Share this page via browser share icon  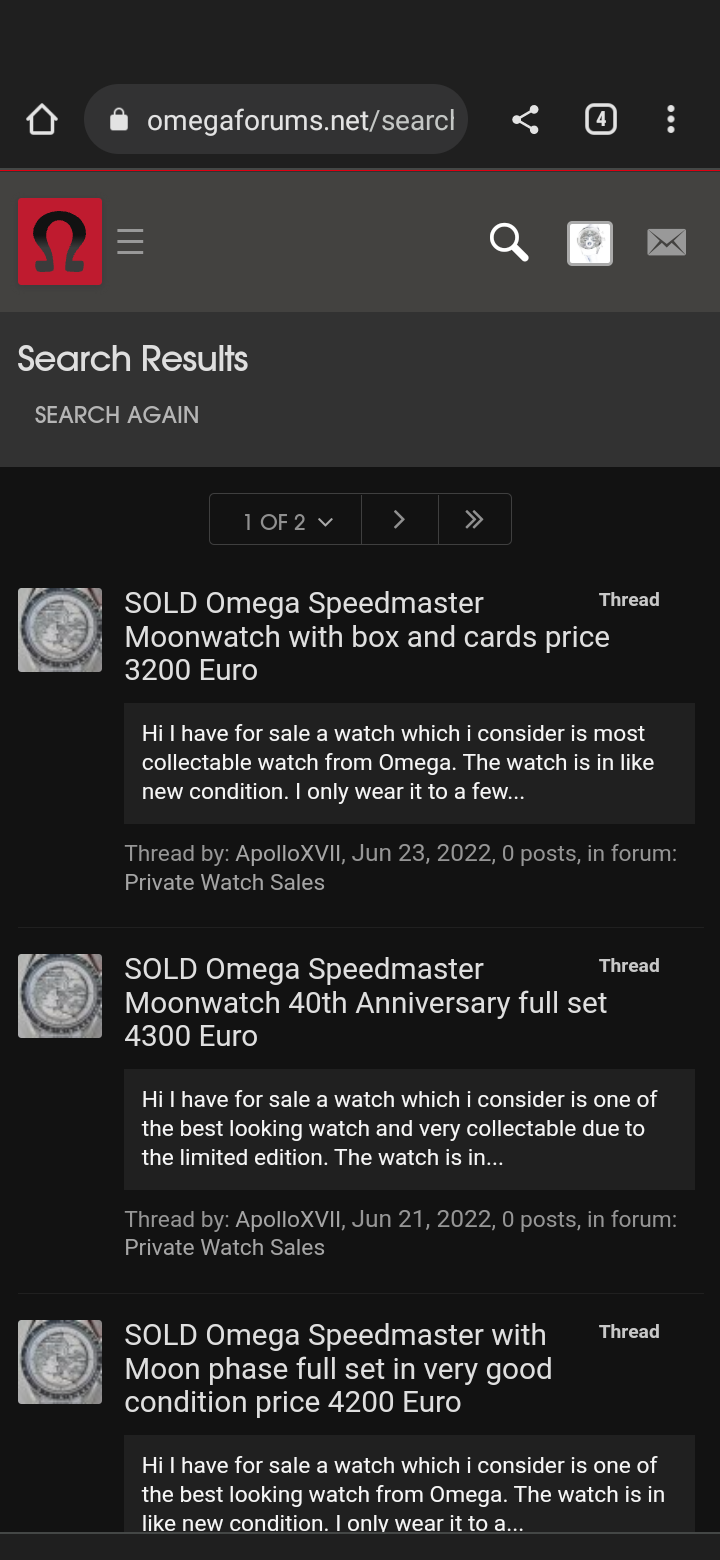click(x=525, y=120)
